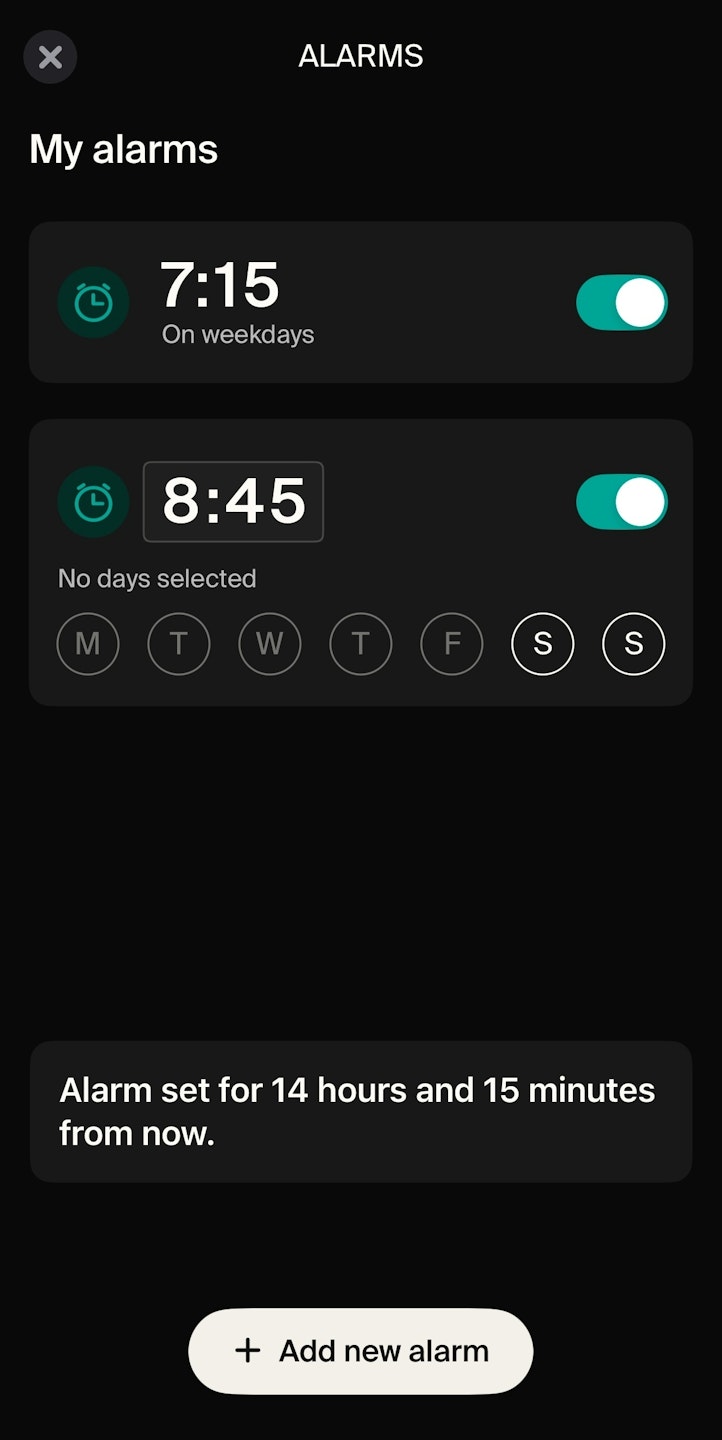Screen dimensions: 722x1440
Task: Select Friday for the 8:45 alarm
Action: point(452,643)
